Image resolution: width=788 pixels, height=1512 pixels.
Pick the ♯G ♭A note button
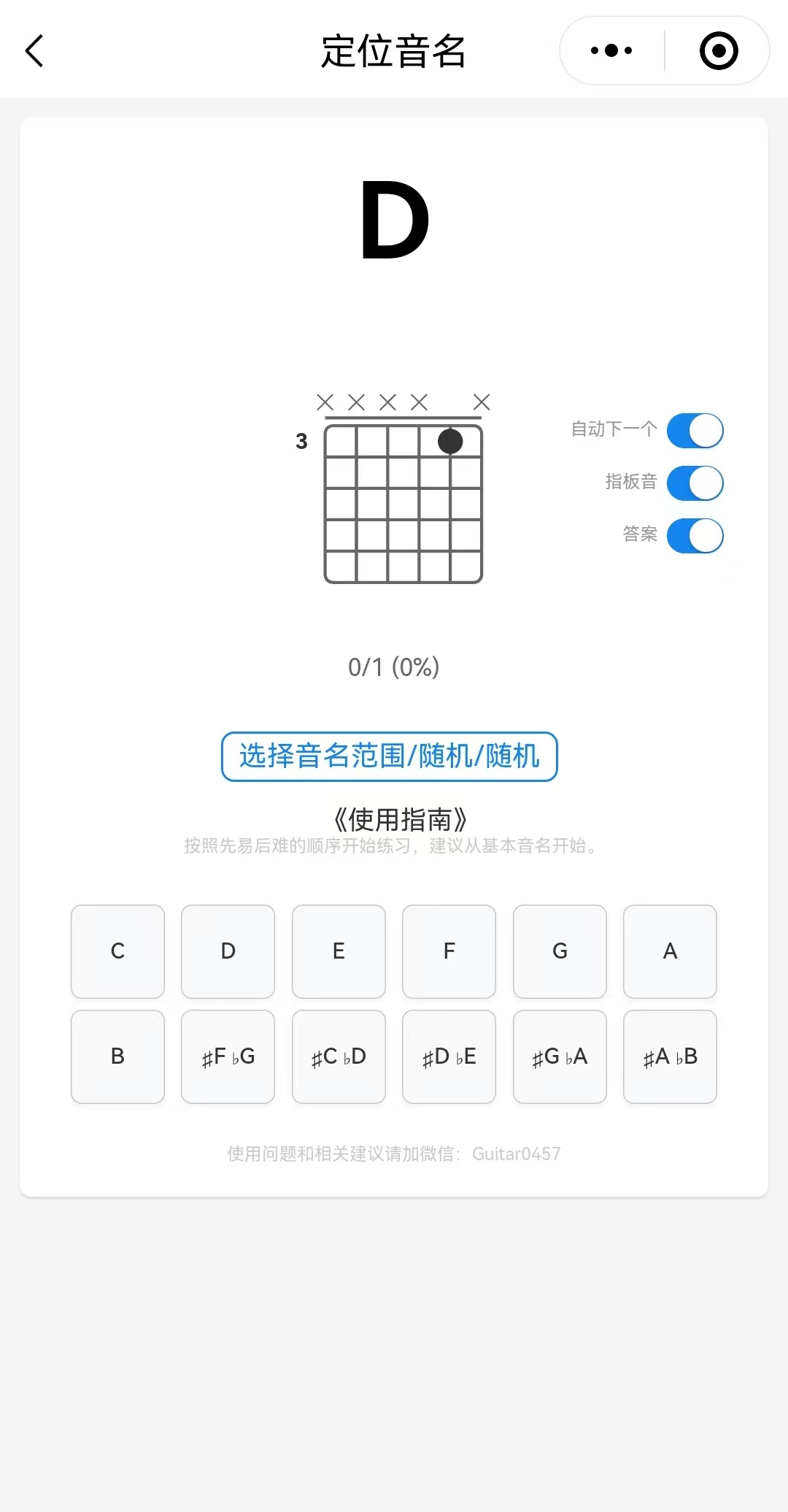pos(560,1056)
